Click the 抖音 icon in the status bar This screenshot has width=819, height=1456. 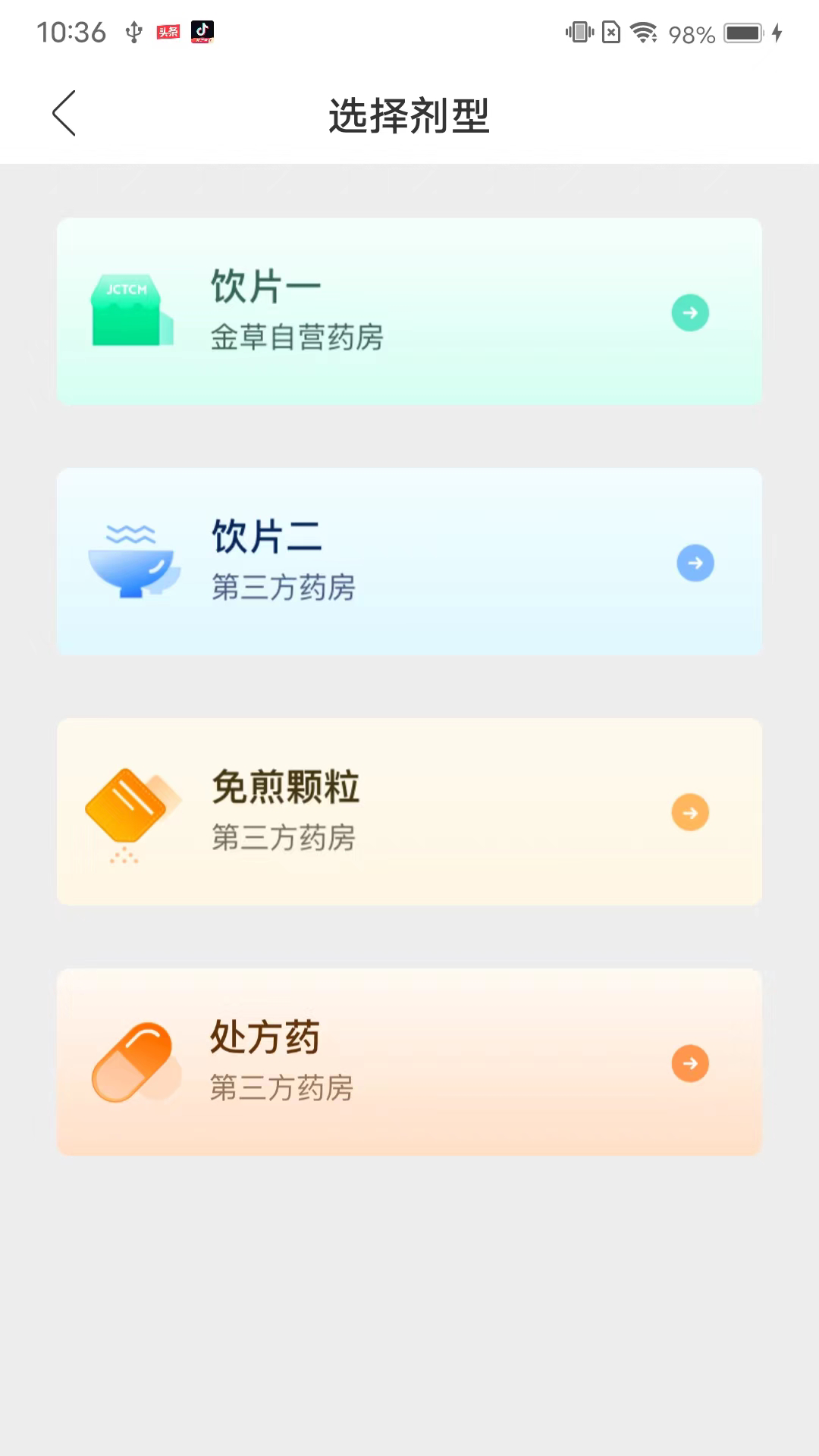coord(203,32)
